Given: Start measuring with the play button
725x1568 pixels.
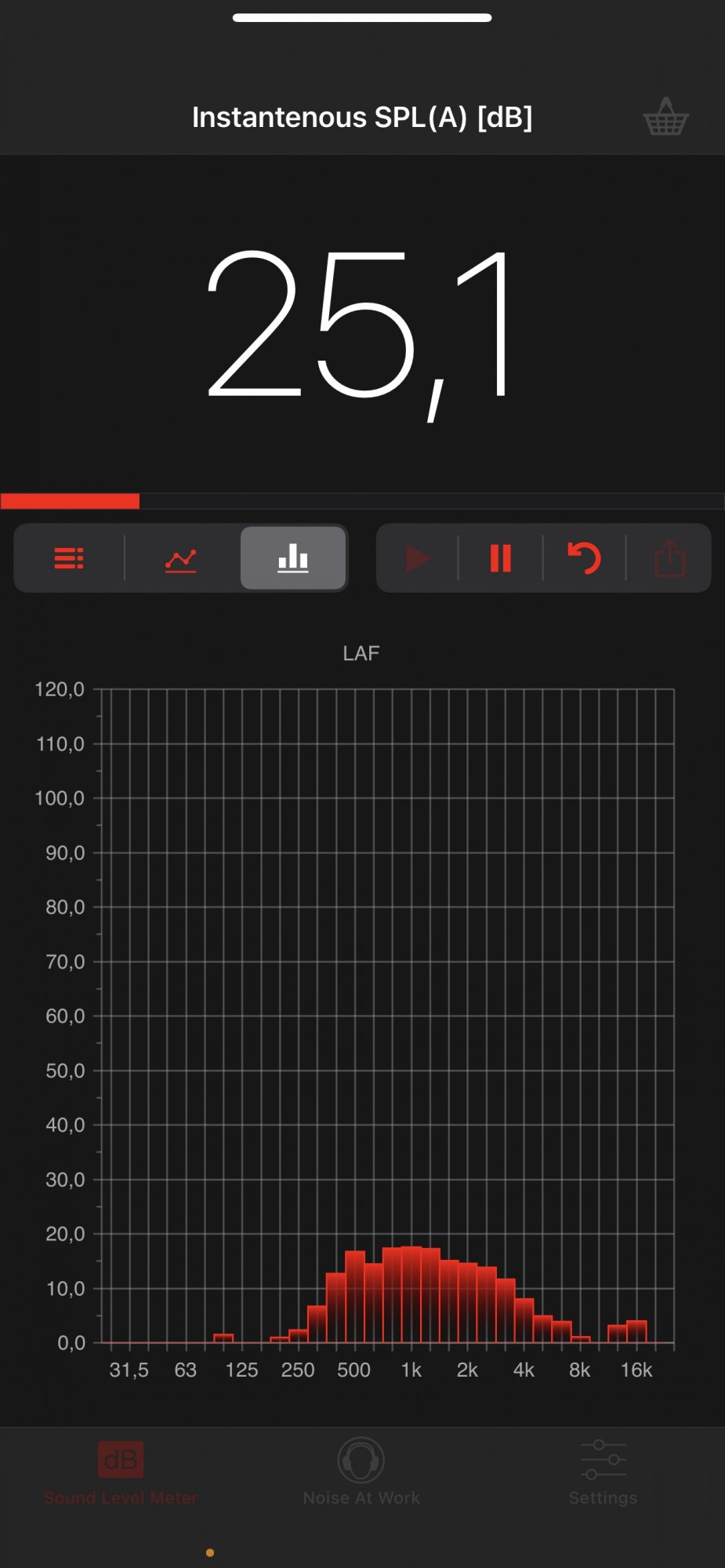Looking at the screenshot, I should (418, 558).
